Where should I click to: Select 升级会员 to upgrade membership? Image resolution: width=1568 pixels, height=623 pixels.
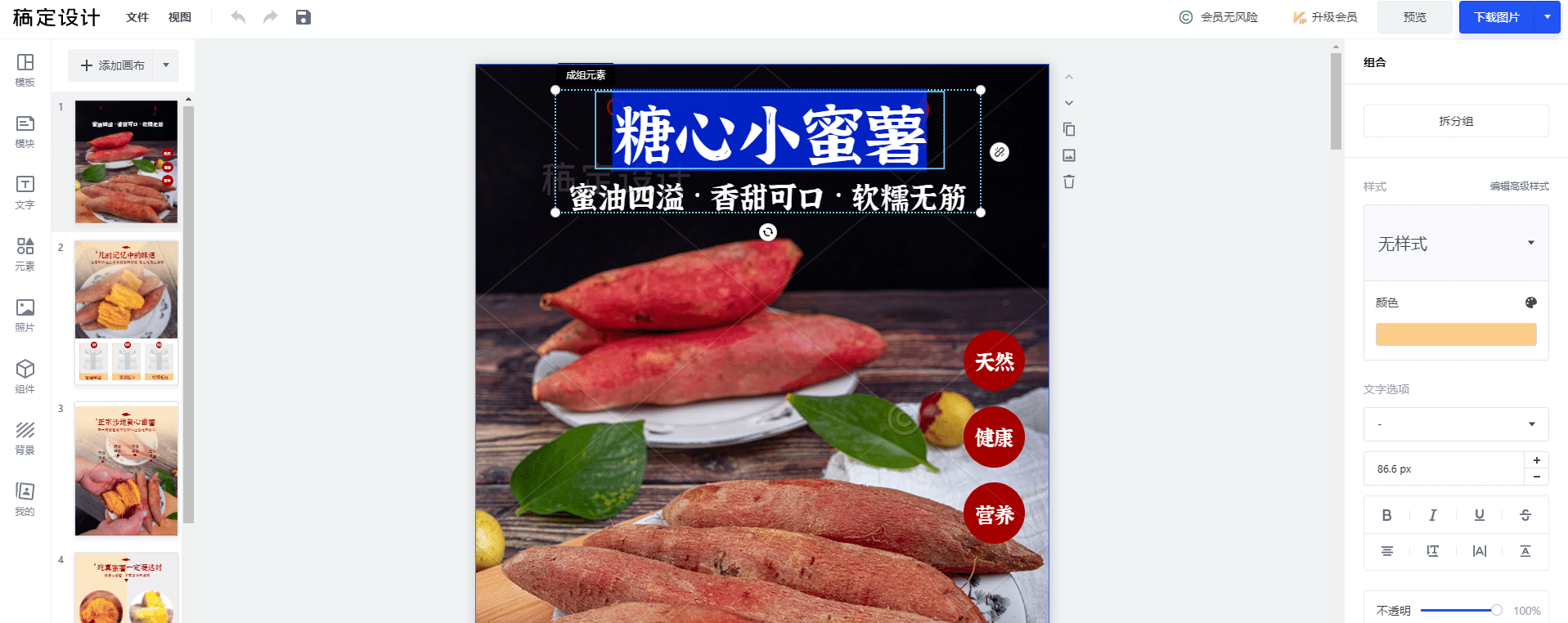1325,17
